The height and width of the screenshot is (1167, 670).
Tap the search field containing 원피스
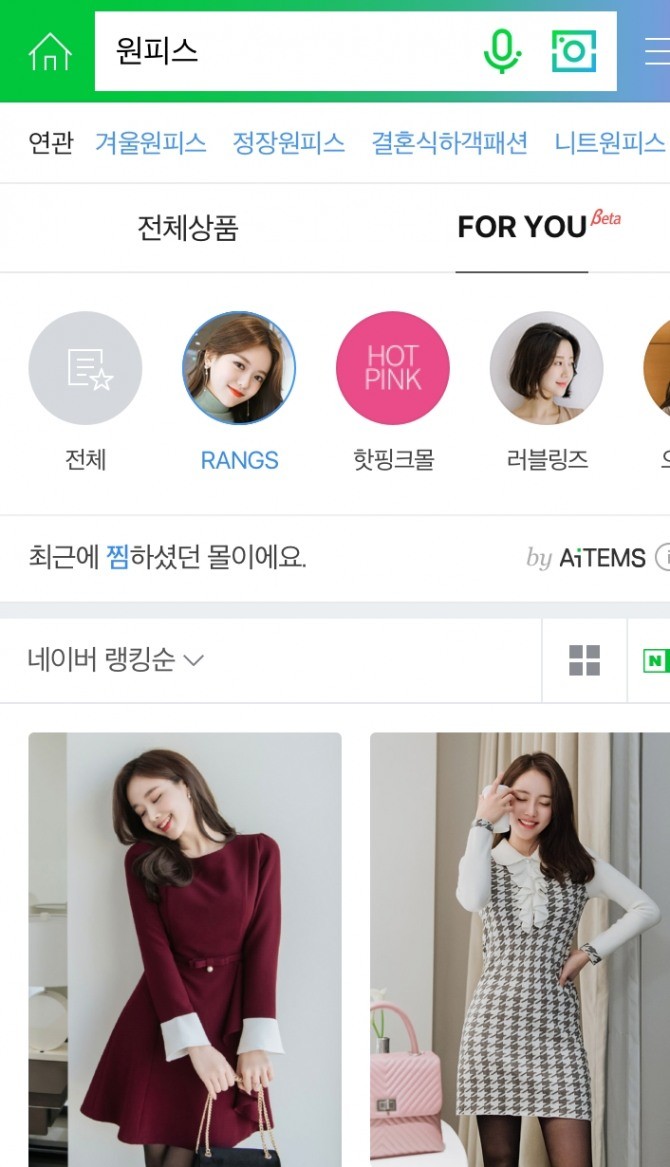pos(280,51)
